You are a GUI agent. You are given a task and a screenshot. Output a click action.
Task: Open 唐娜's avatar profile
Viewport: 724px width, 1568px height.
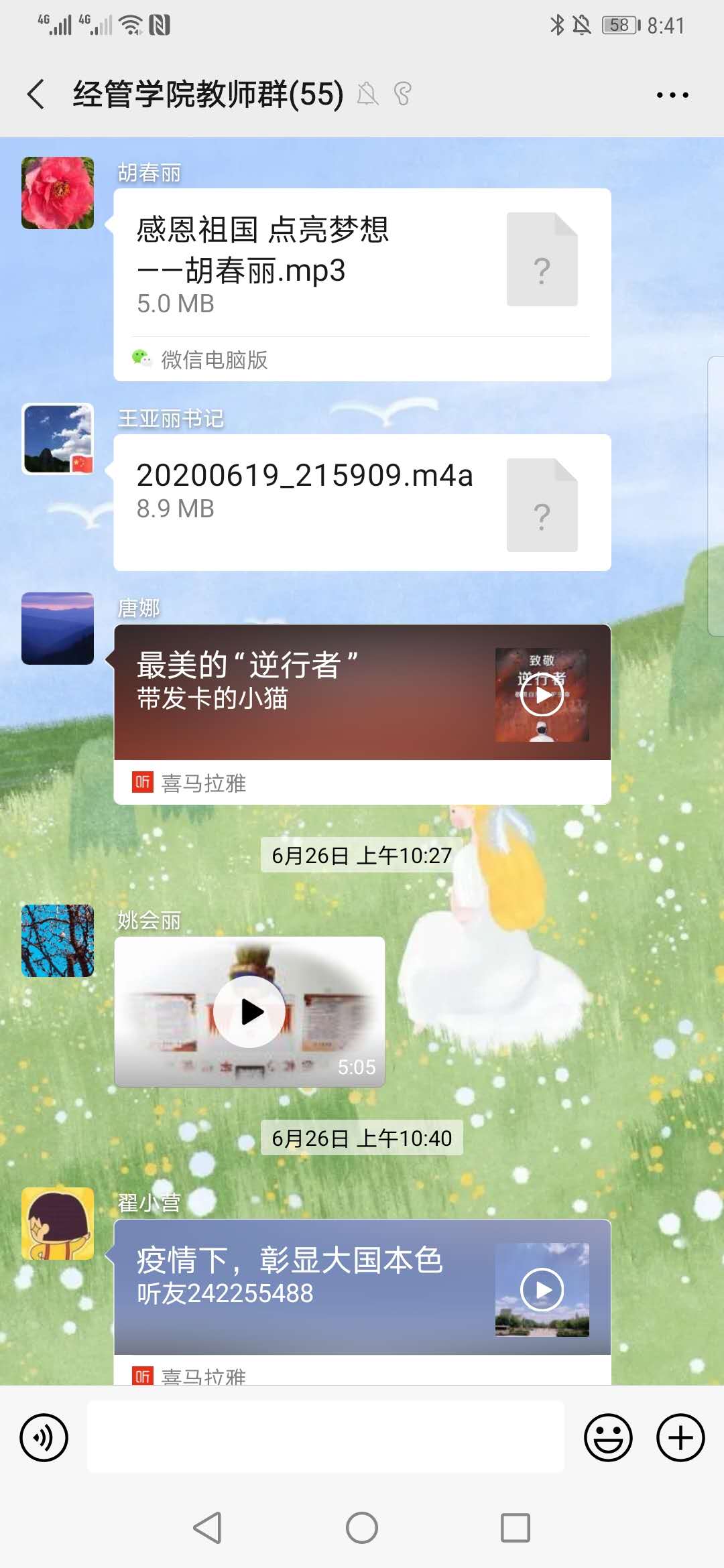[x=58, y=629]
